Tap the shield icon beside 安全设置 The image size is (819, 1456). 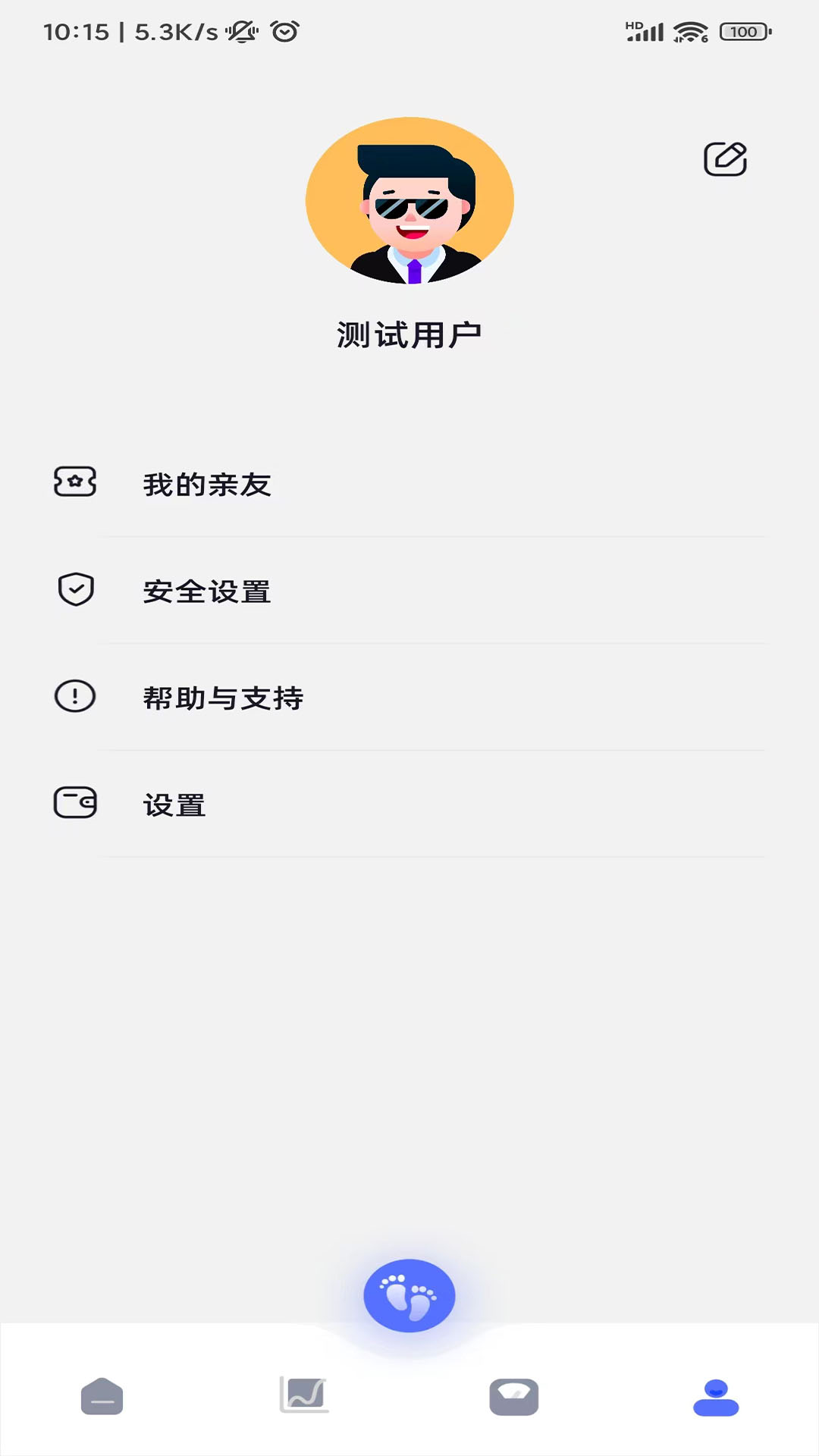click(74, 590)
